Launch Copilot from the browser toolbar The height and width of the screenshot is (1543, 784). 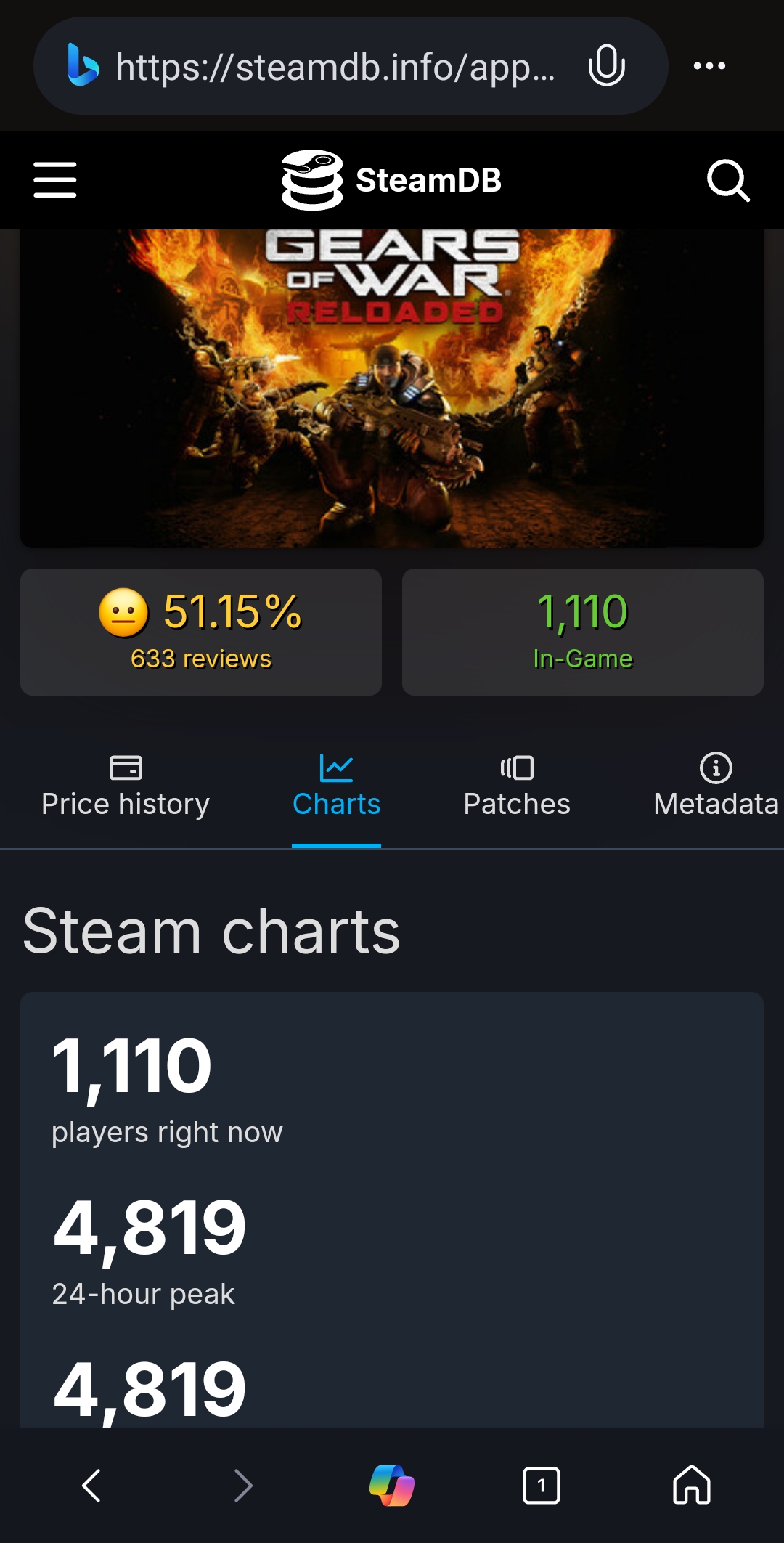[392, 1485]
